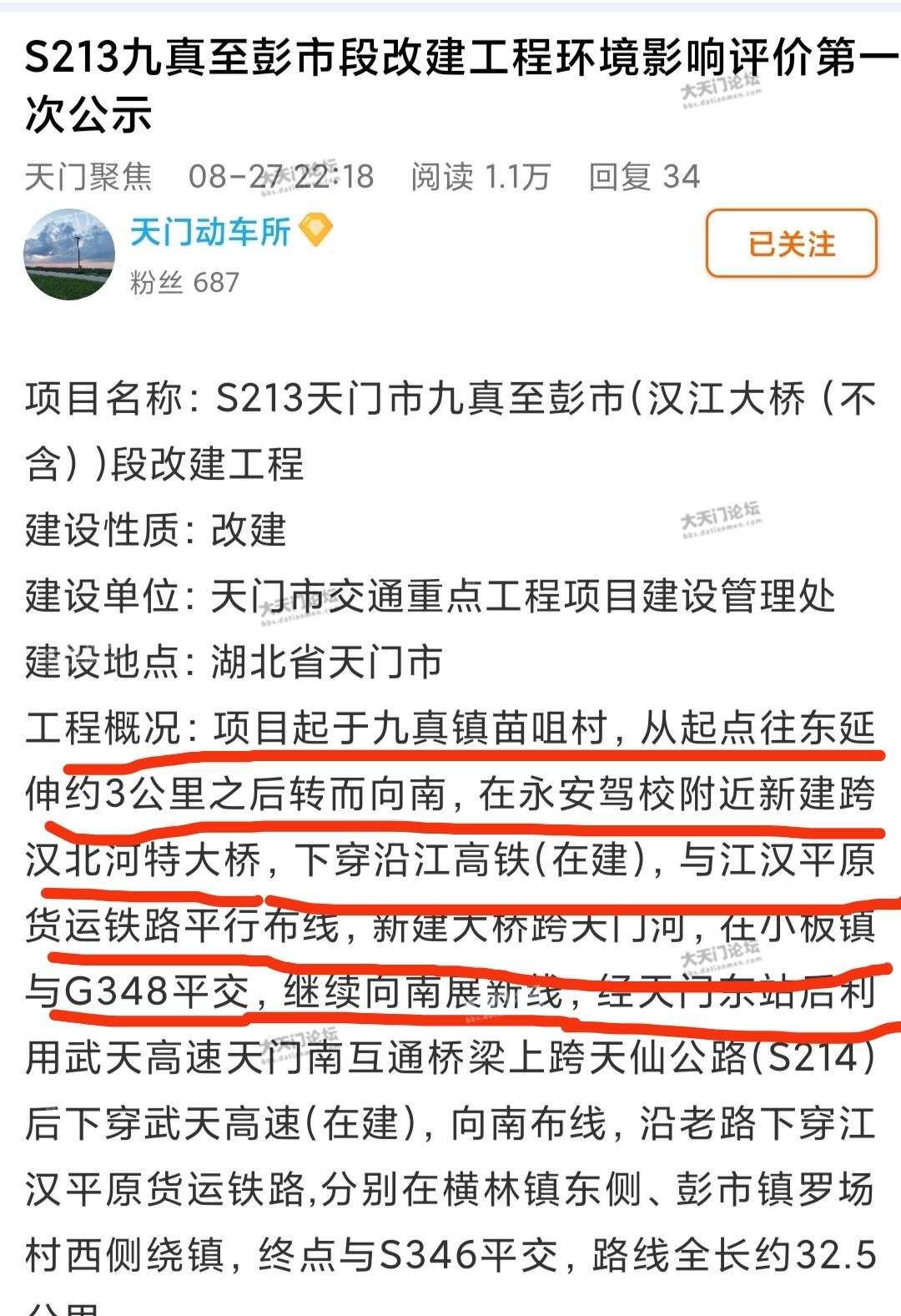Open the 天门聚焦 board link
This screenshot has width=901, height=1316.
pos(88,177)
